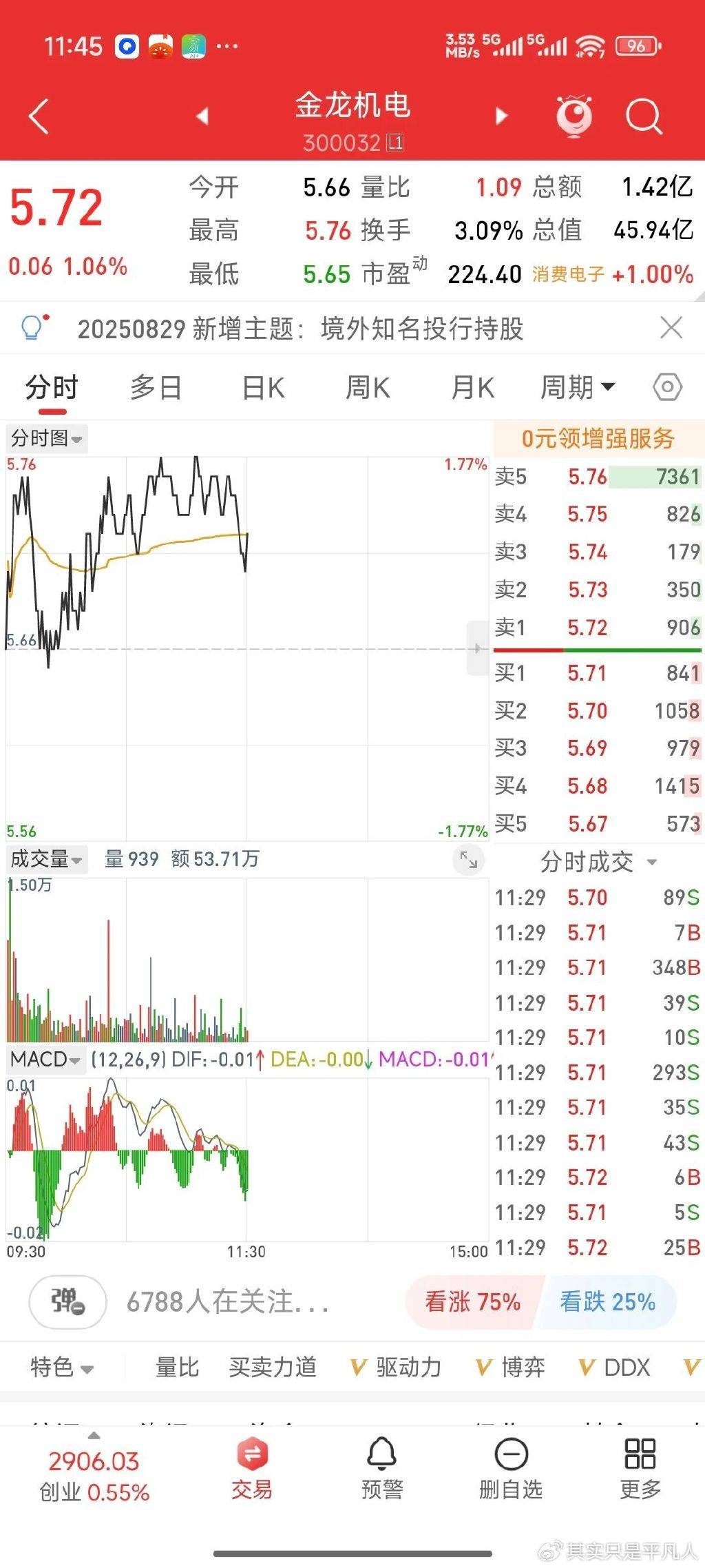Expand the 成交量 indicator dropdown
The image size is (705, 1568).
coord(47,859)
